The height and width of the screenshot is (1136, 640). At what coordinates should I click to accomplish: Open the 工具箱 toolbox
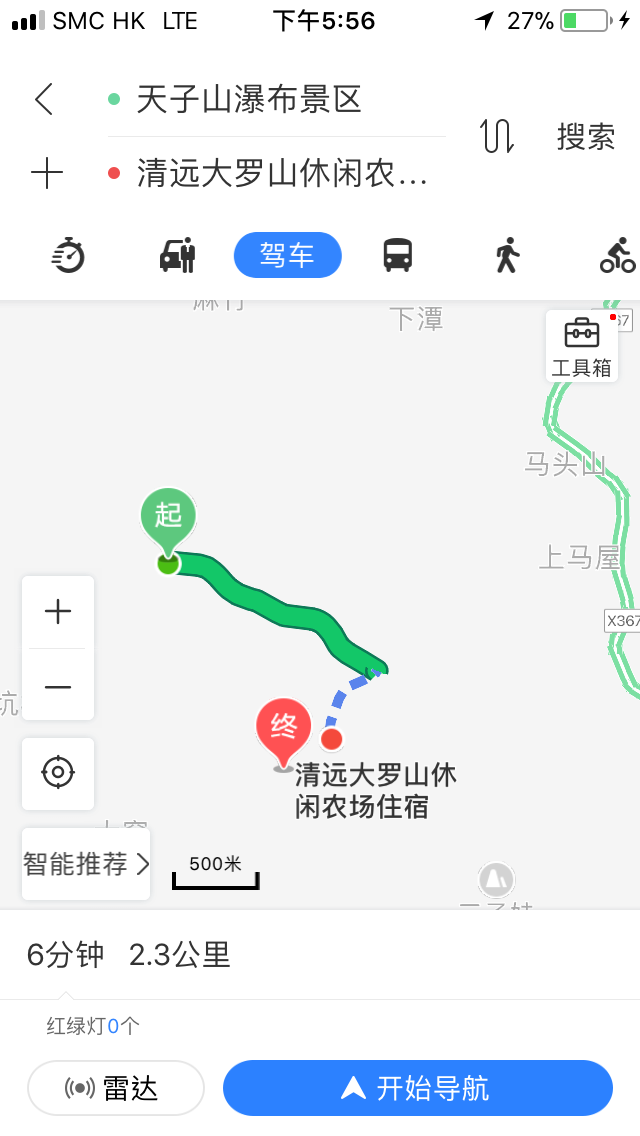(x=582, y=346)
